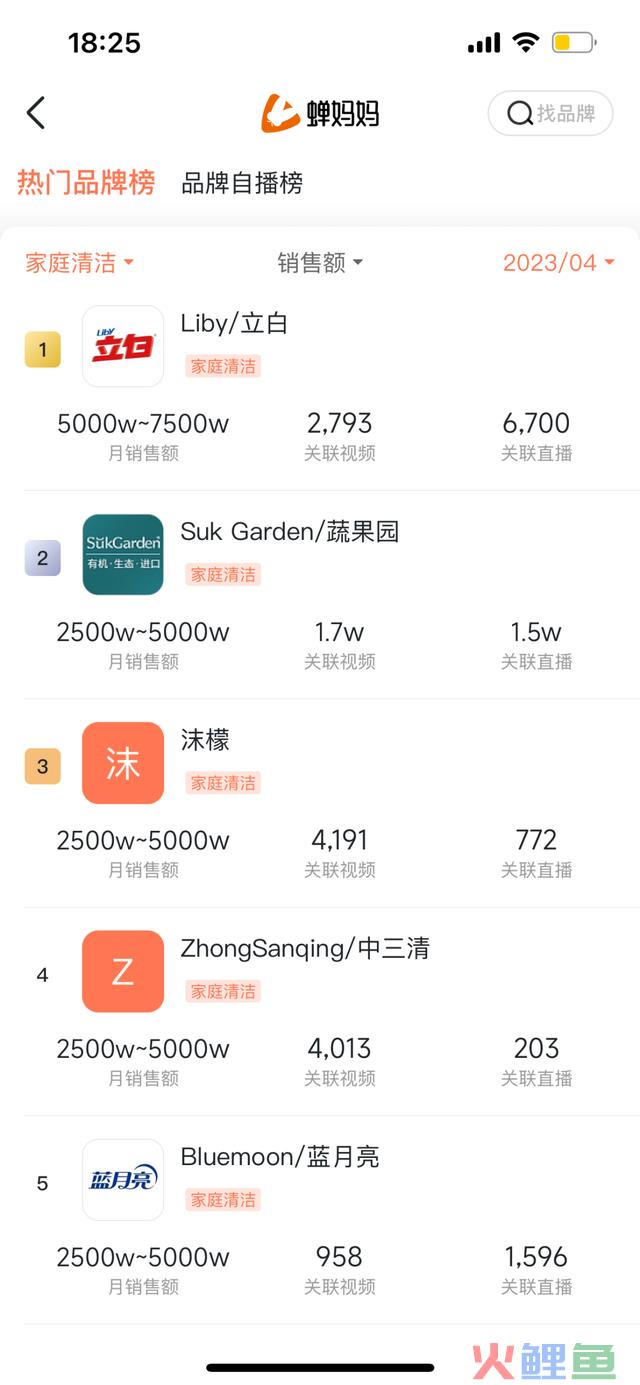Change the 2023/04 date filter

click(x=558, y=263)
